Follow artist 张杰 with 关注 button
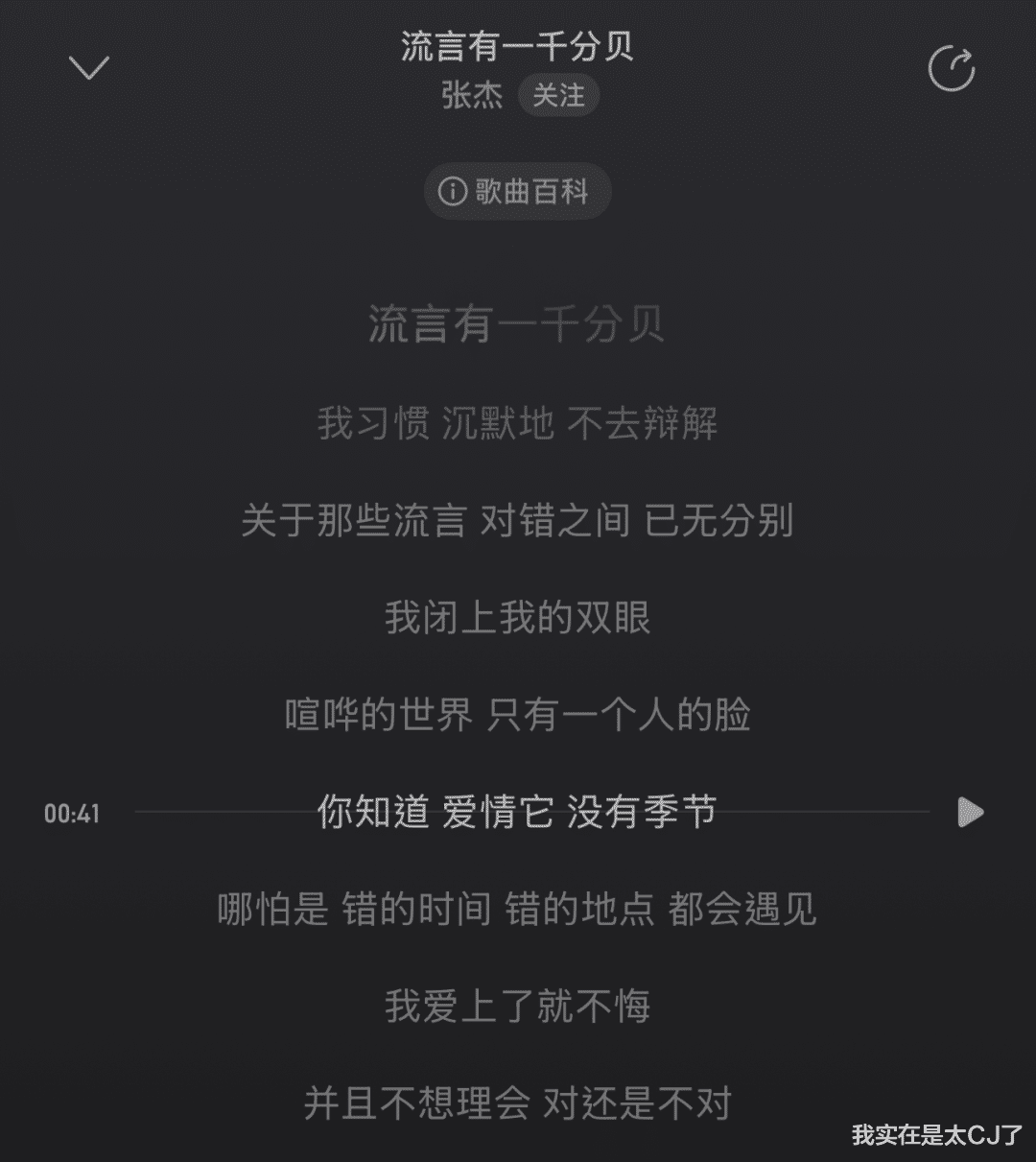 pos(558,95)
